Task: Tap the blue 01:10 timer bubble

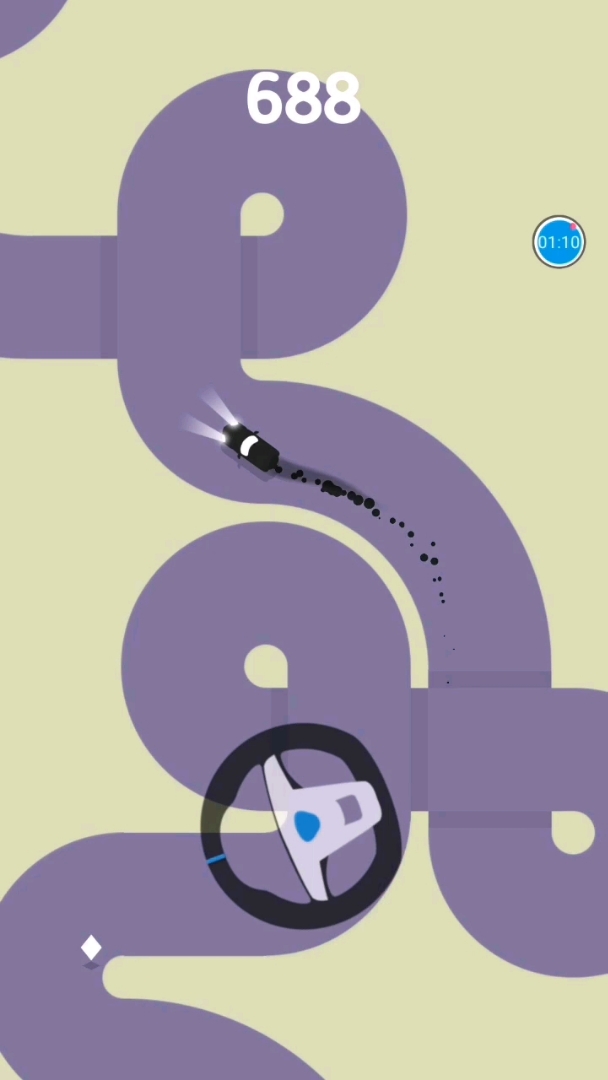Action: (558, 242)
